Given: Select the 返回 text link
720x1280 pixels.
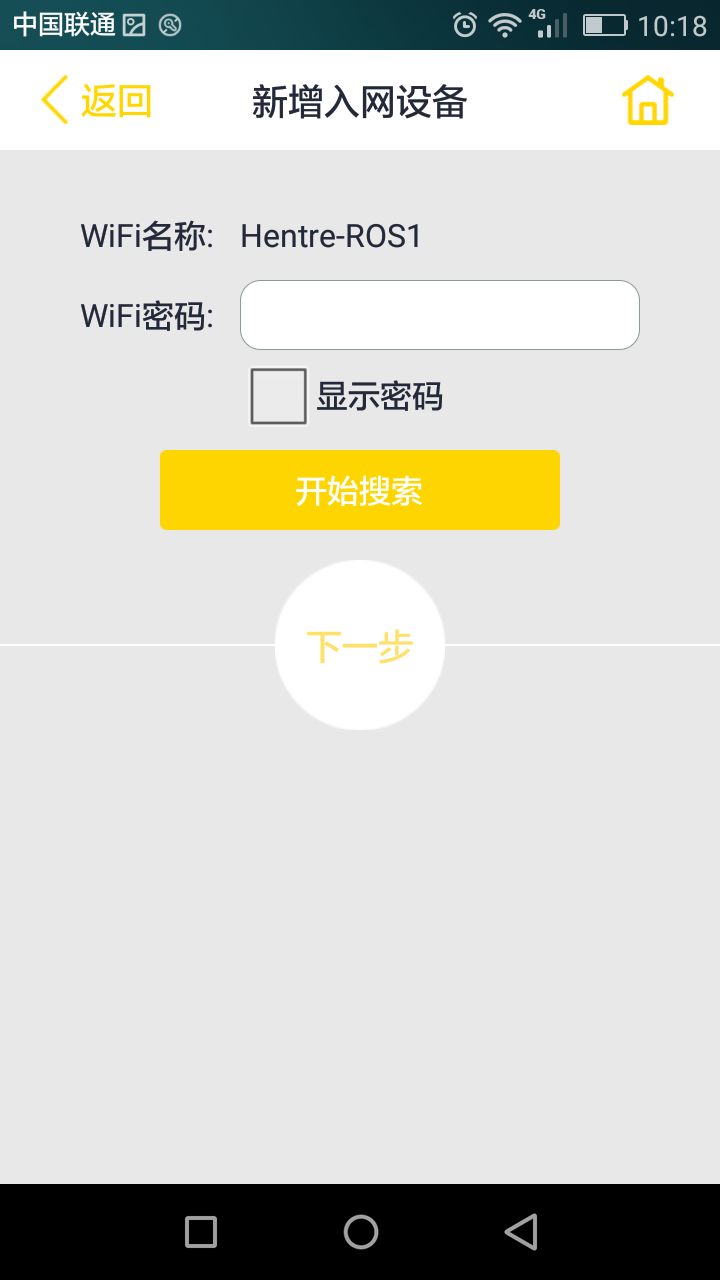Looking at the screenshot, I should [112, 100].
